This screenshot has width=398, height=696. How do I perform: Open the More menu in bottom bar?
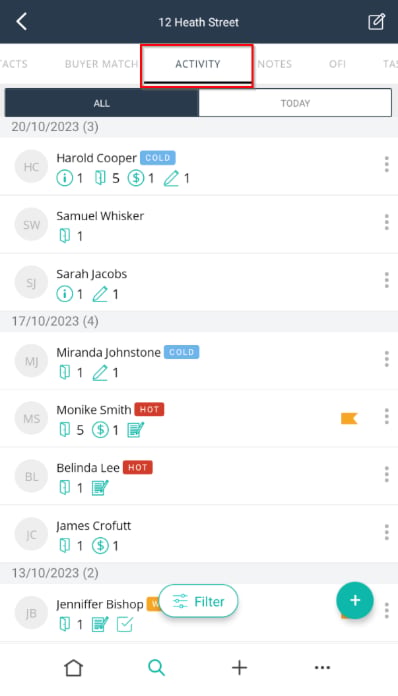tap(322, 667)
